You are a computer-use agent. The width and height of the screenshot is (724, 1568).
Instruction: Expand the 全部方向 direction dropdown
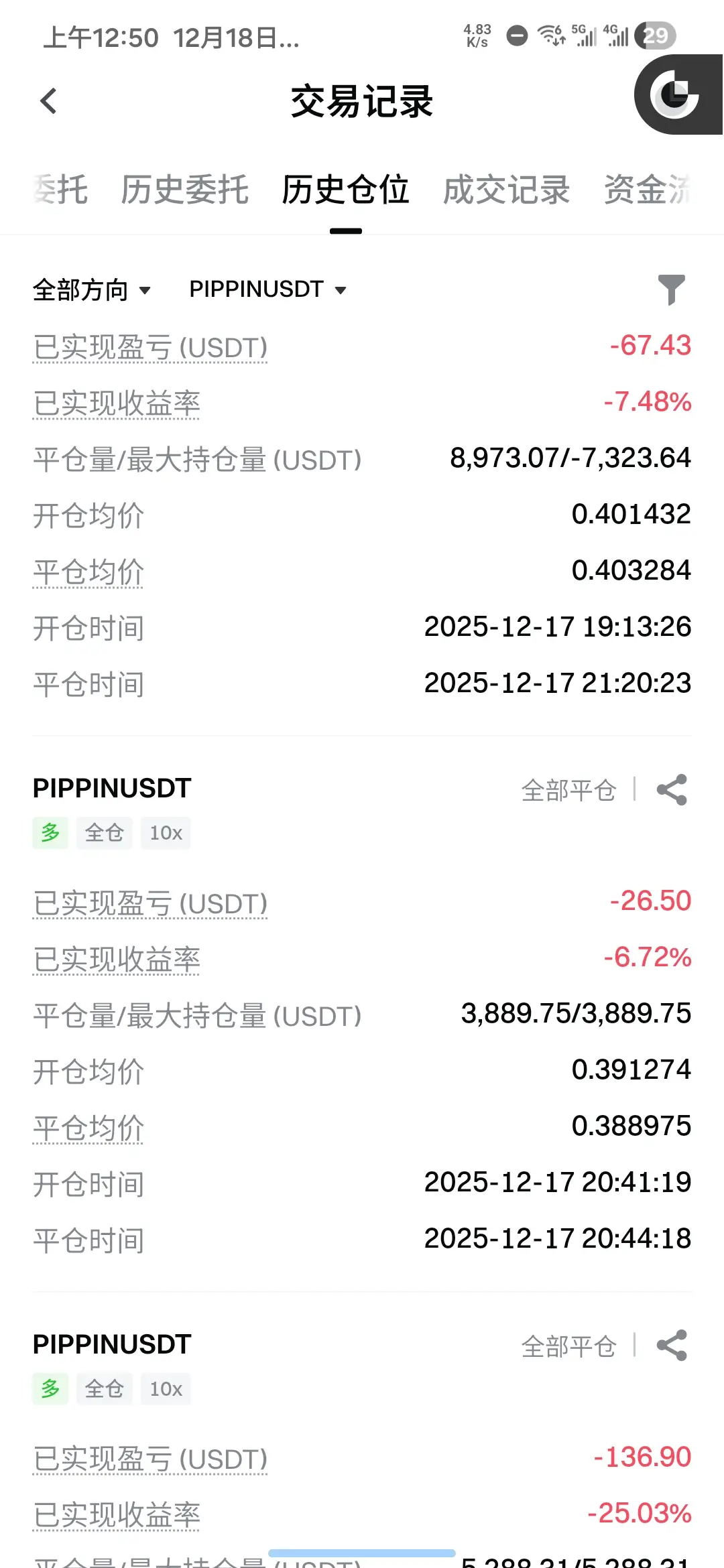92,290
